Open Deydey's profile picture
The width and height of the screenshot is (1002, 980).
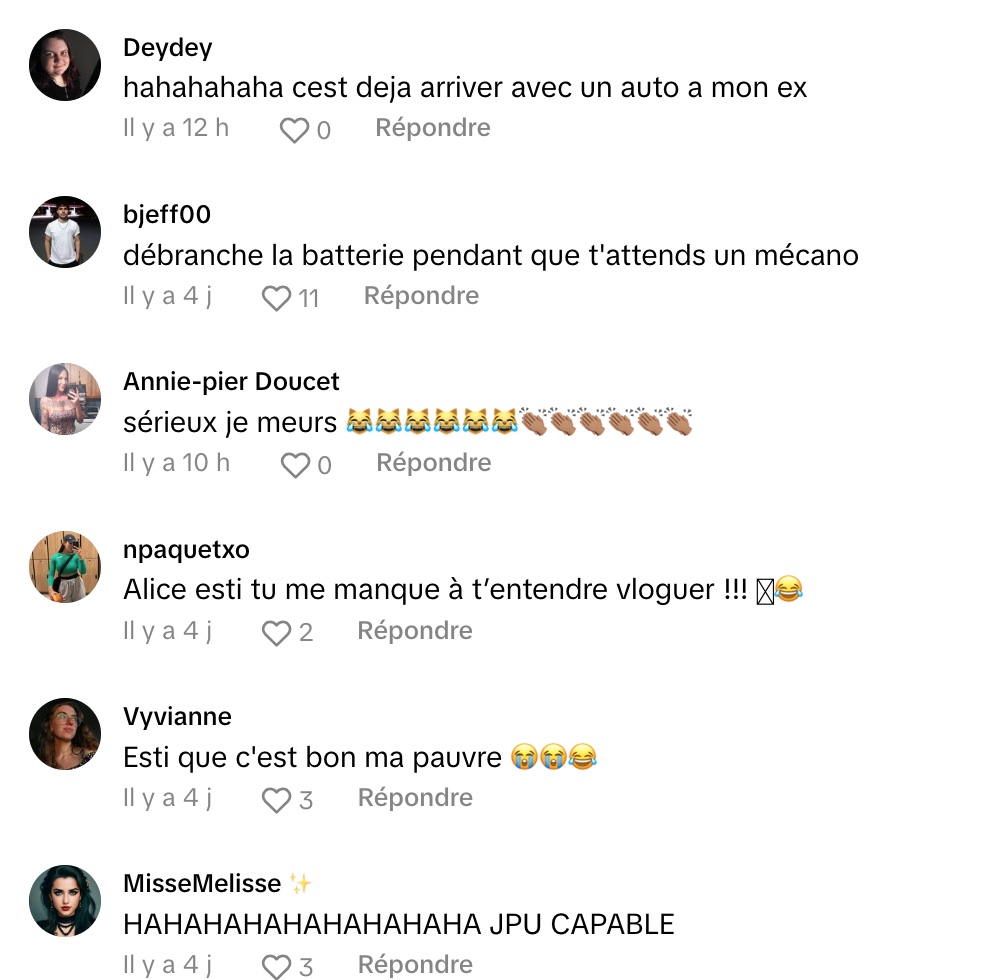tap(65, 65)
